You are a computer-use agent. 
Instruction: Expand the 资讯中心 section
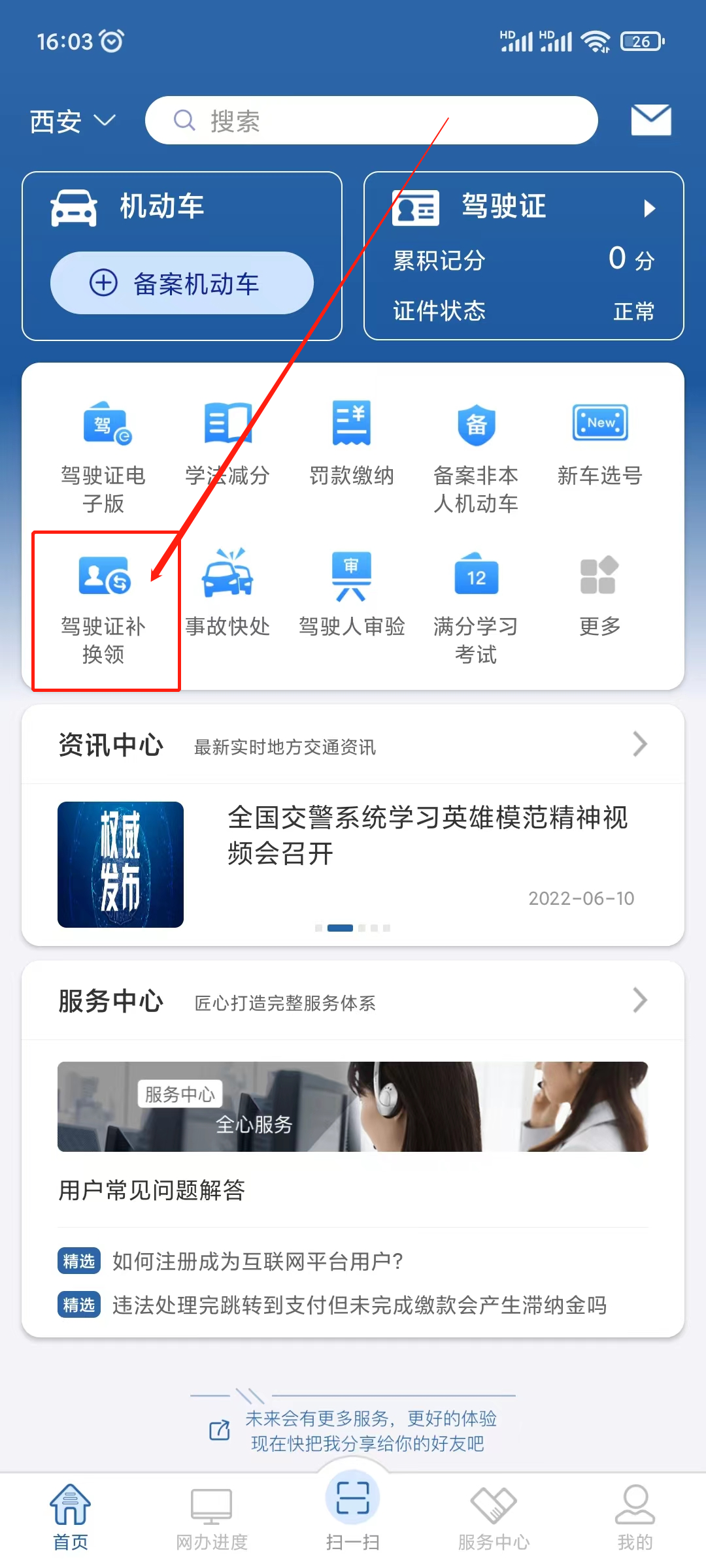tap(639, 744)
